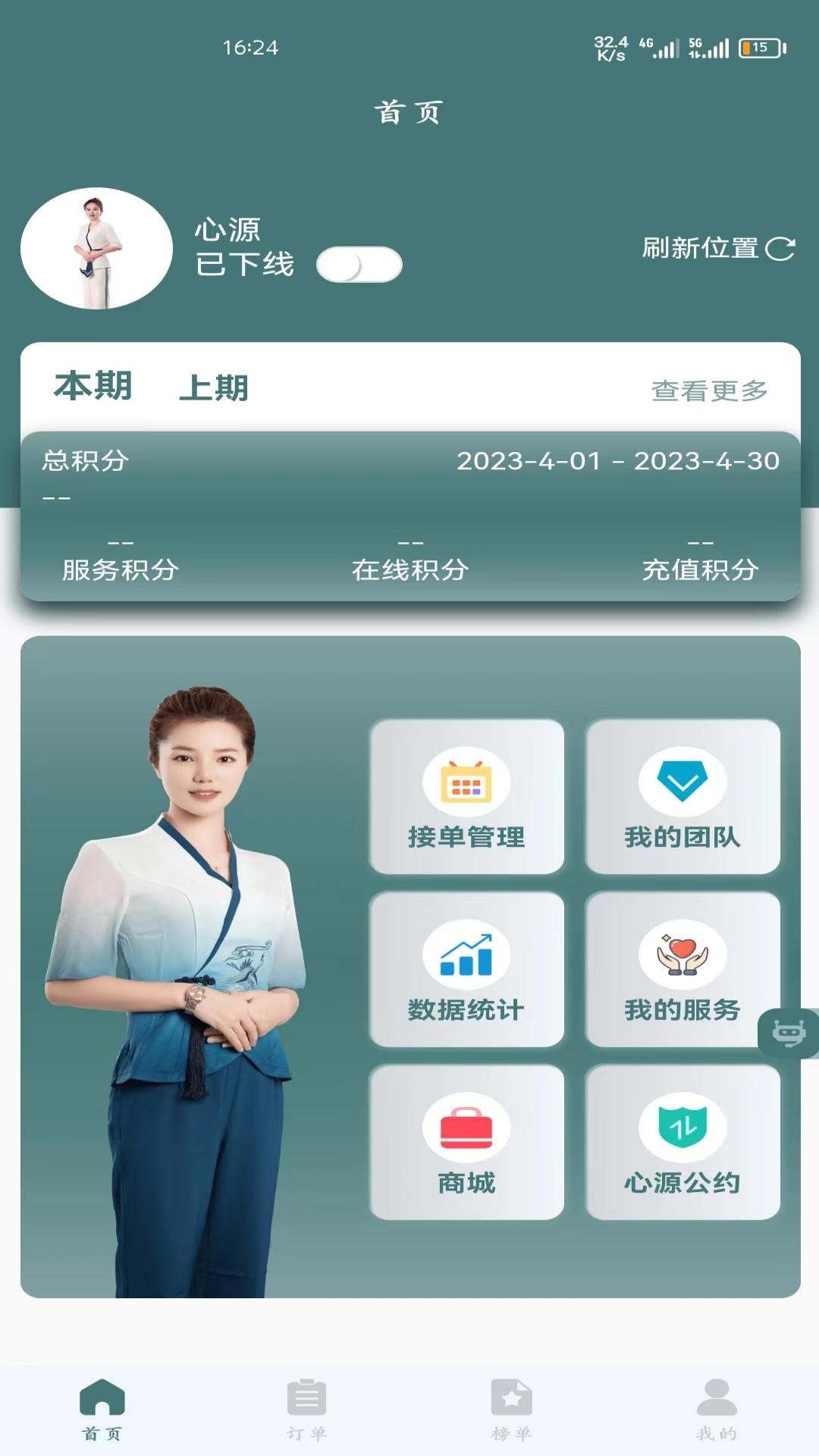Open 查看更多 for more points details
Image resolution: width=819 pixels, height=1456 pixels.
[709, 391]
